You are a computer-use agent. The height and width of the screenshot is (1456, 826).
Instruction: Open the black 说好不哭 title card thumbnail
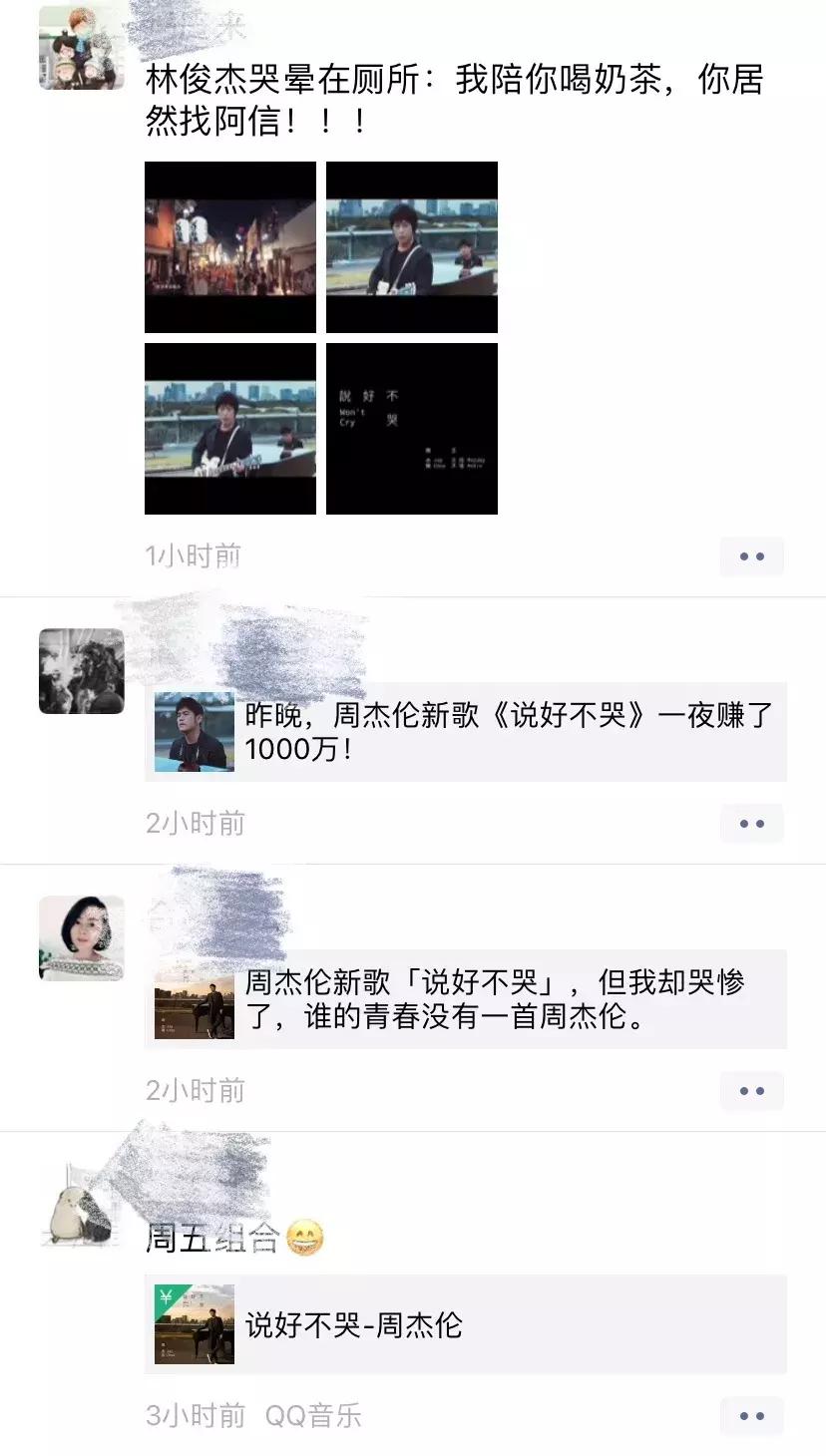click(411, 427)
